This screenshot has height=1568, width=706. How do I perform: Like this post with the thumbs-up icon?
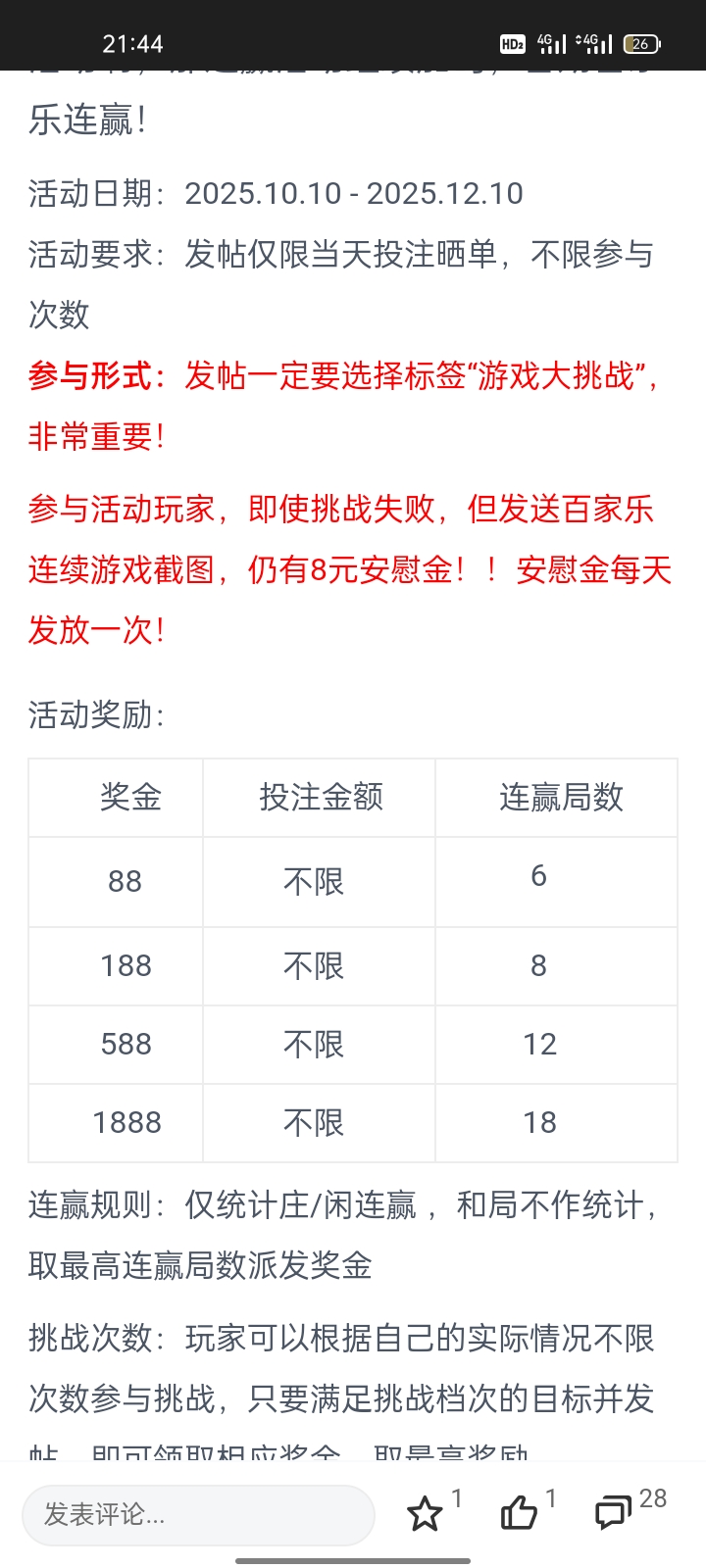[x=519, y=1514]
